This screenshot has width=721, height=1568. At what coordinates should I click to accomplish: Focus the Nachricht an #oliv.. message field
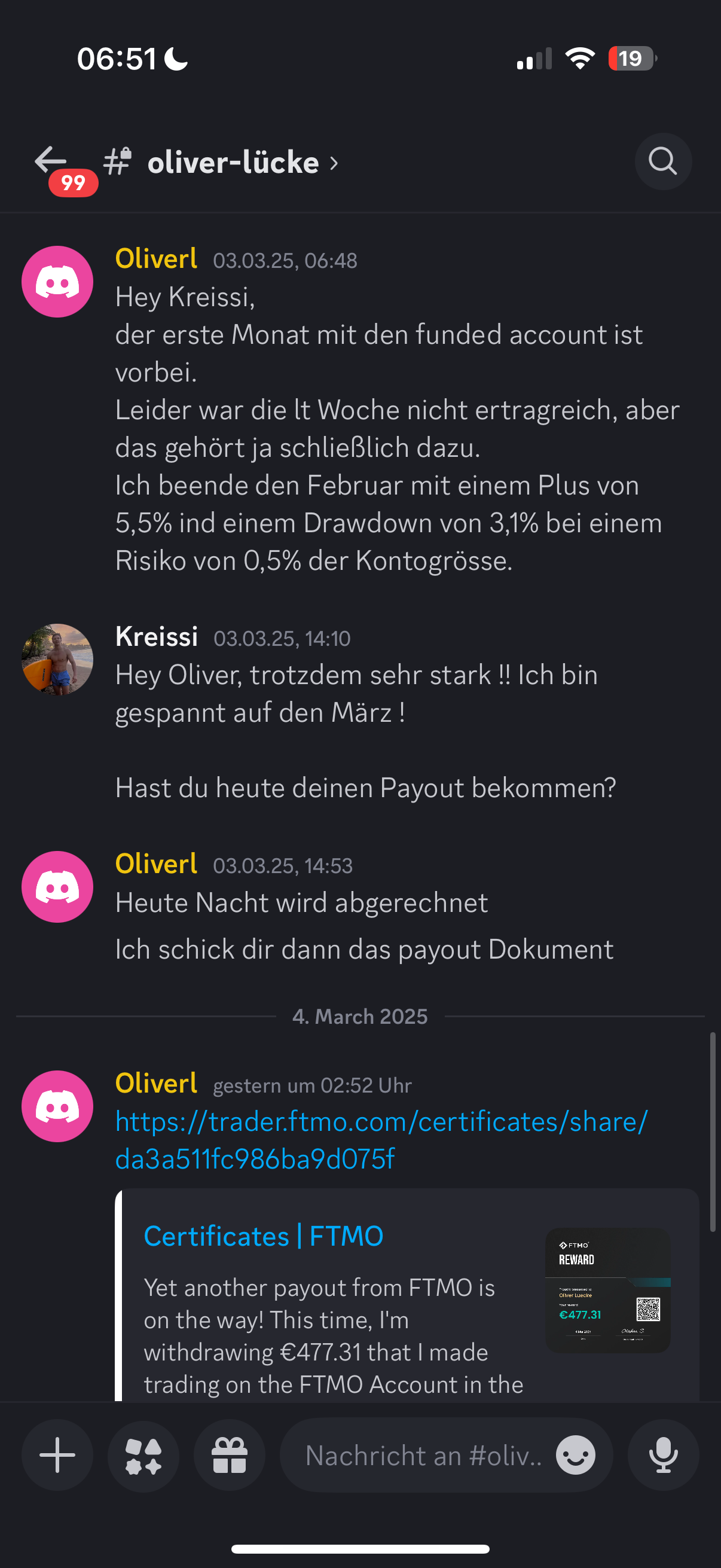423,1455
